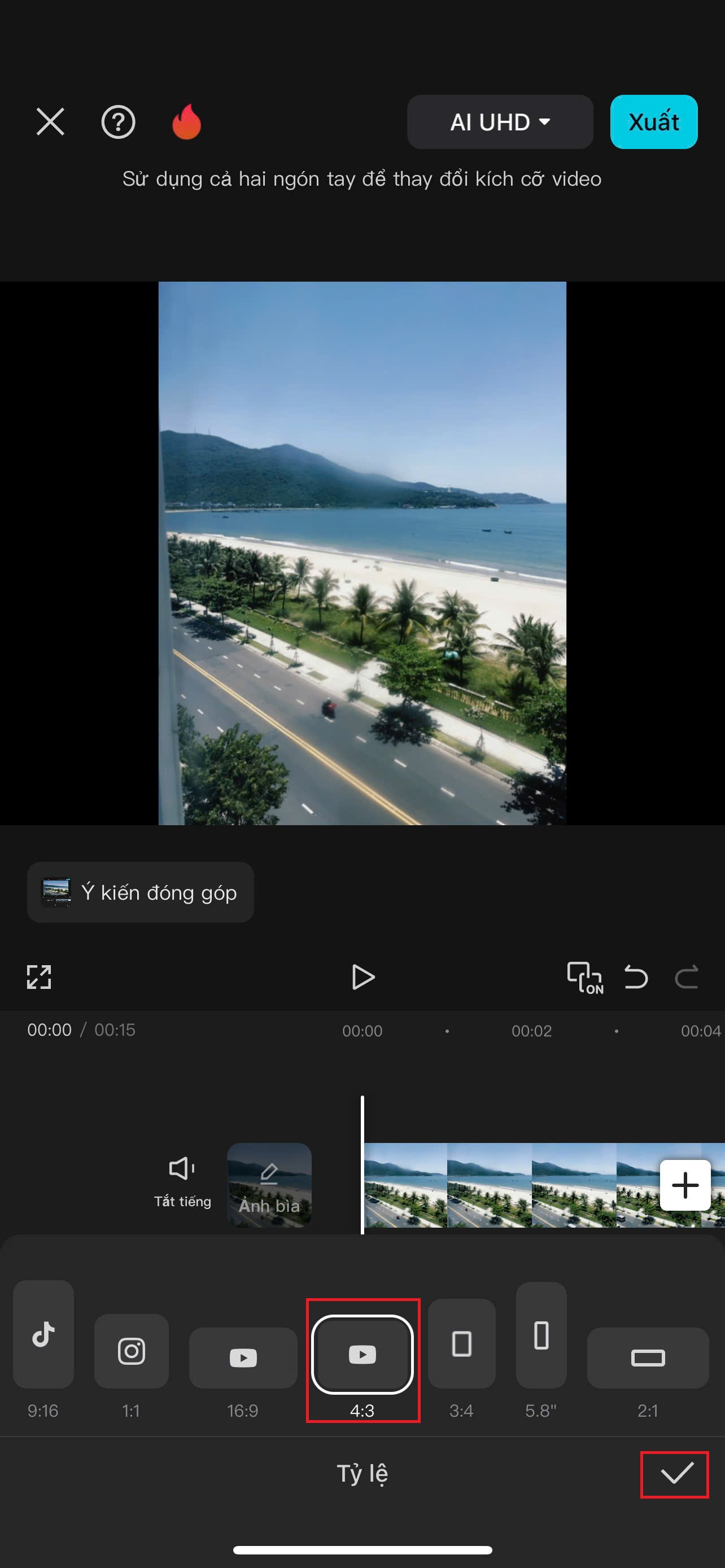Tap the flame trending icon

click(186, 122)
